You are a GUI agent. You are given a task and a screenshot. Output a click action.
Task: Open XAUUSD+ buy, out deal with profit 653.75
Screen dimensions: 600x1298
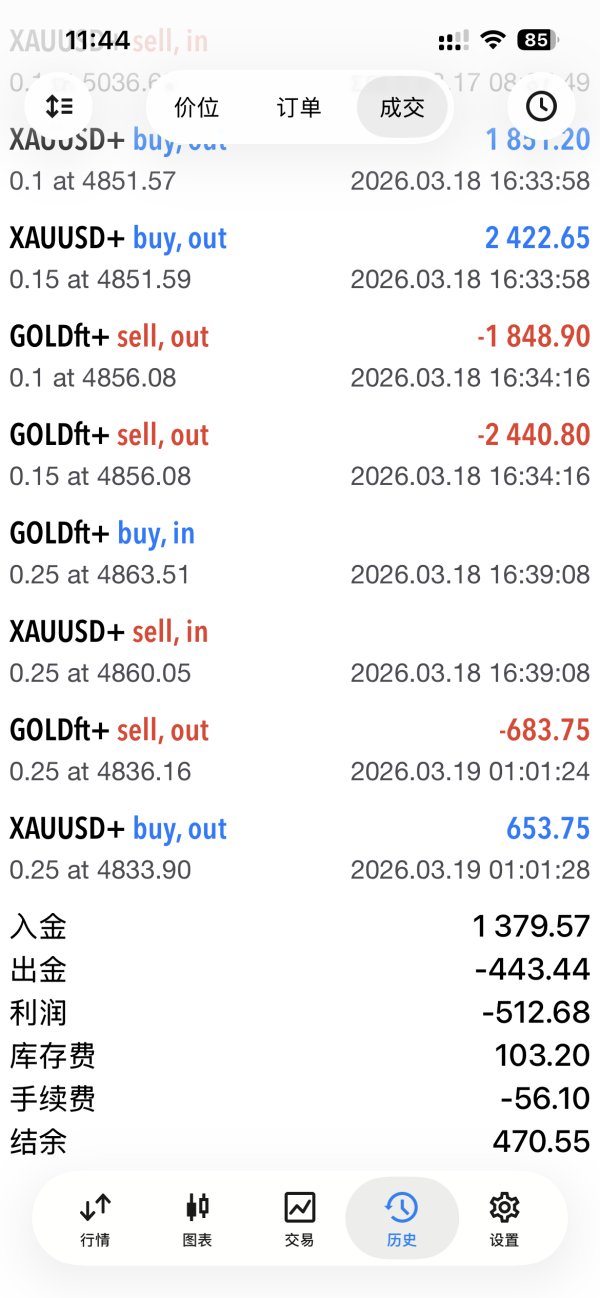coord(300,848)
